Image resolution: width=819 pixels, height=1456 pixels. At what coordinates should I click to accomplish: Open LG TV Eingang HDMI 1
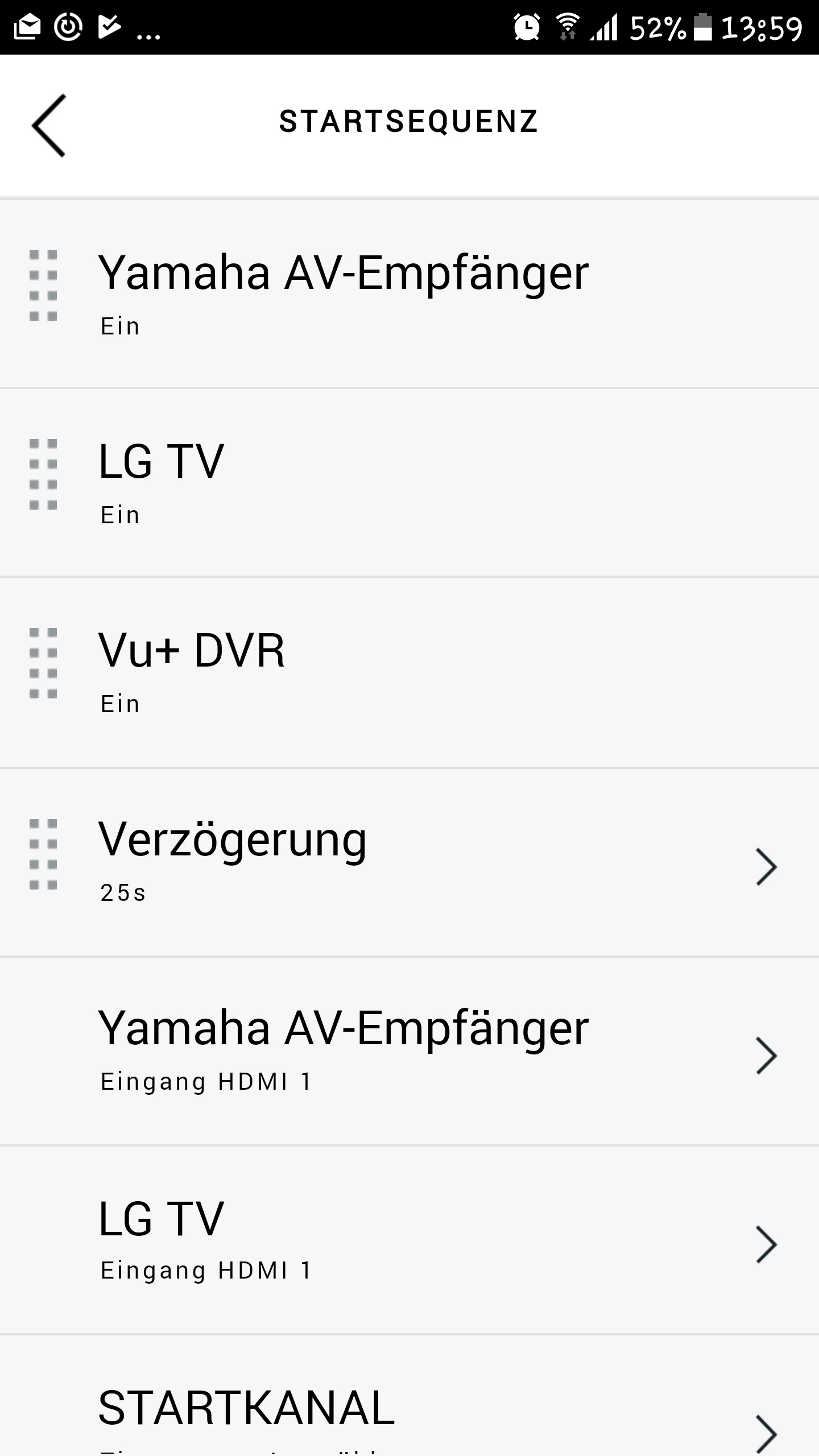pos(409,1240)
